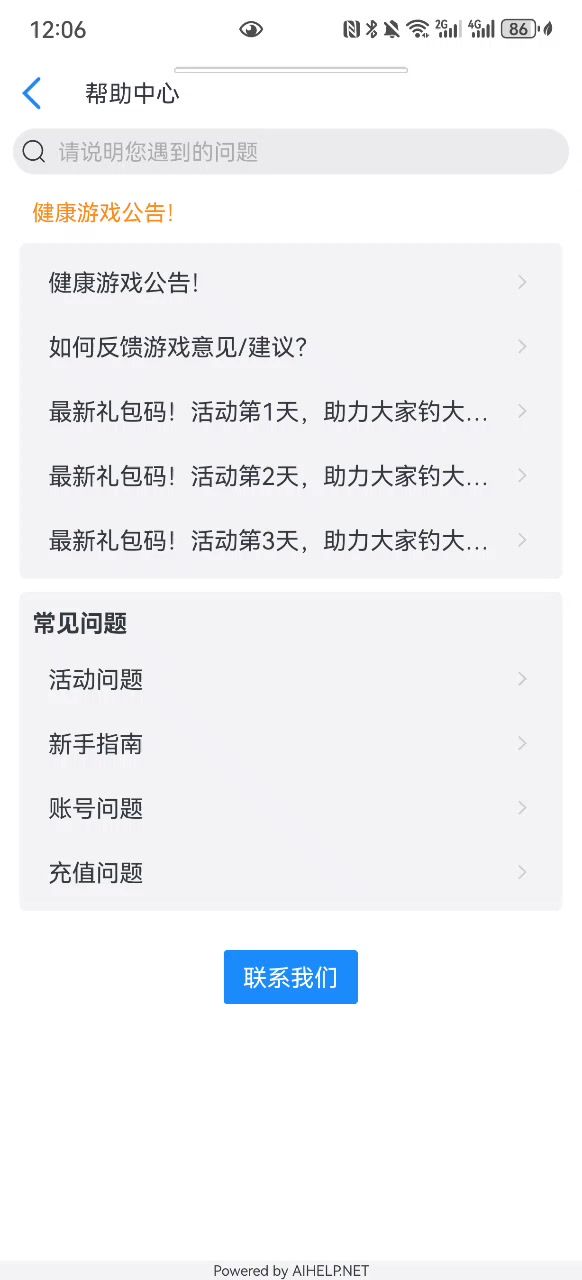Focus the 请说明您遇到的问题 search field
This screenshot has height=1280, width=582.
(291, 152)
